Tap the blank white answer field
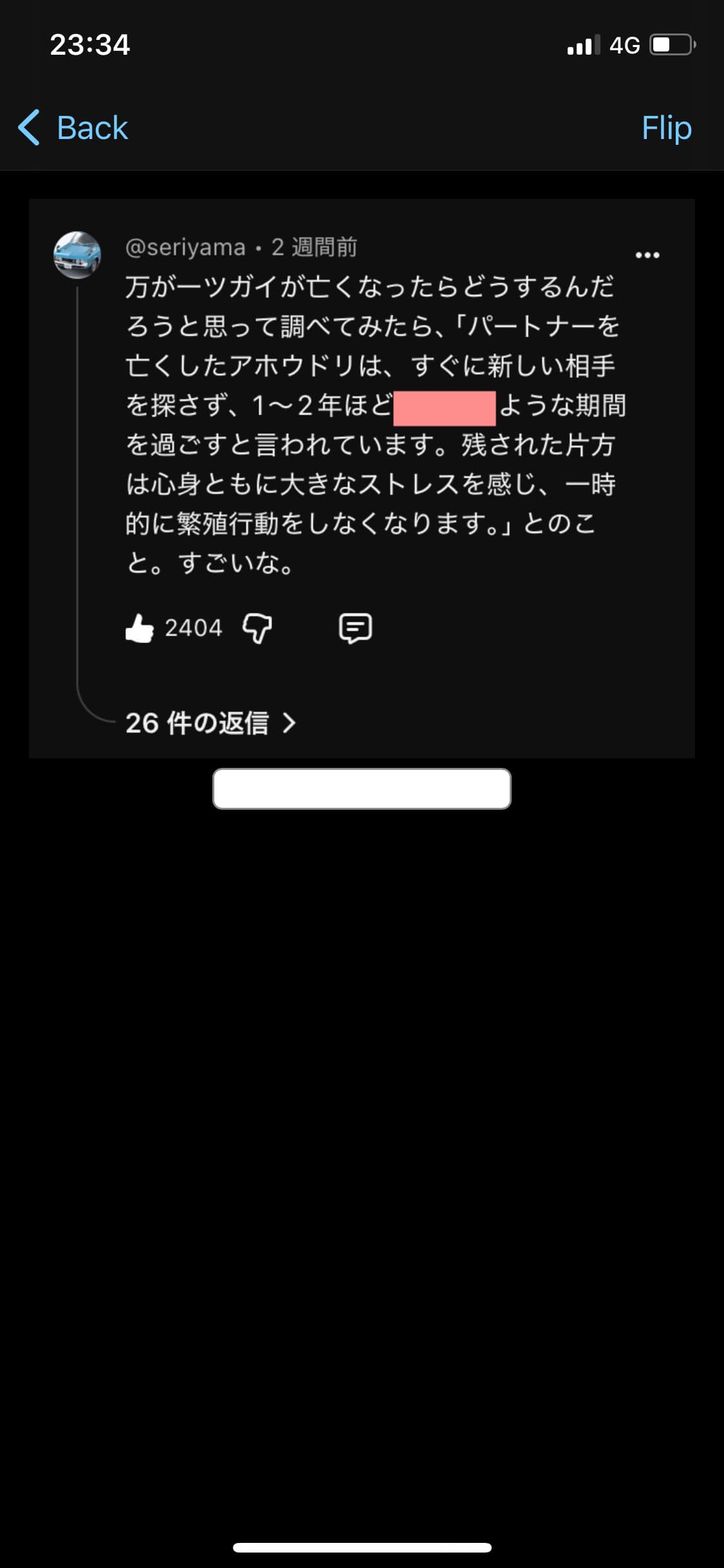Image resolution: width=724 pixels, height=1568 pixels. 362,789
